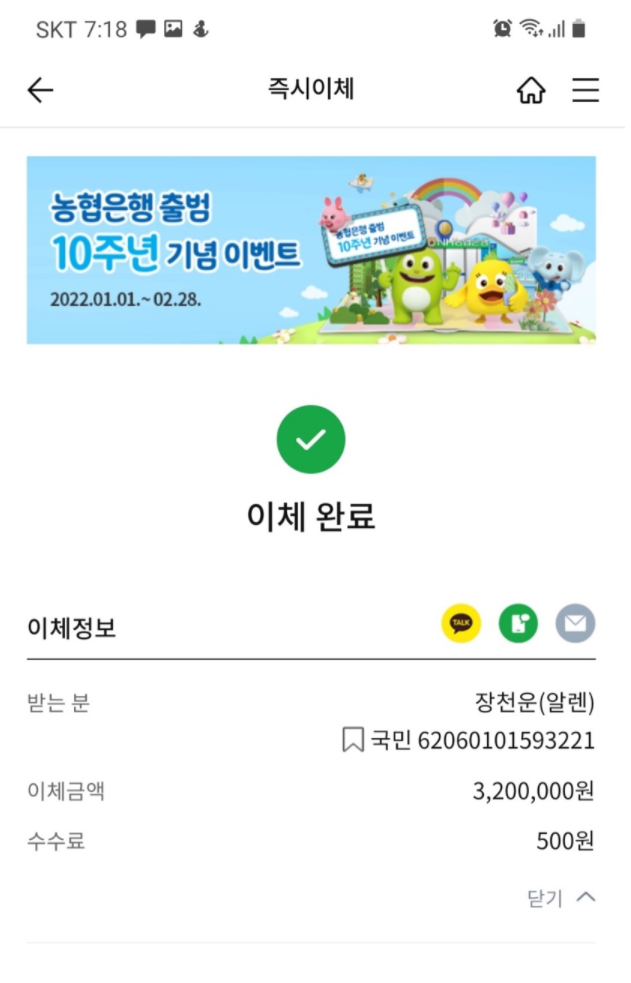Open the hamburger menu

click(x=585, y=90)
